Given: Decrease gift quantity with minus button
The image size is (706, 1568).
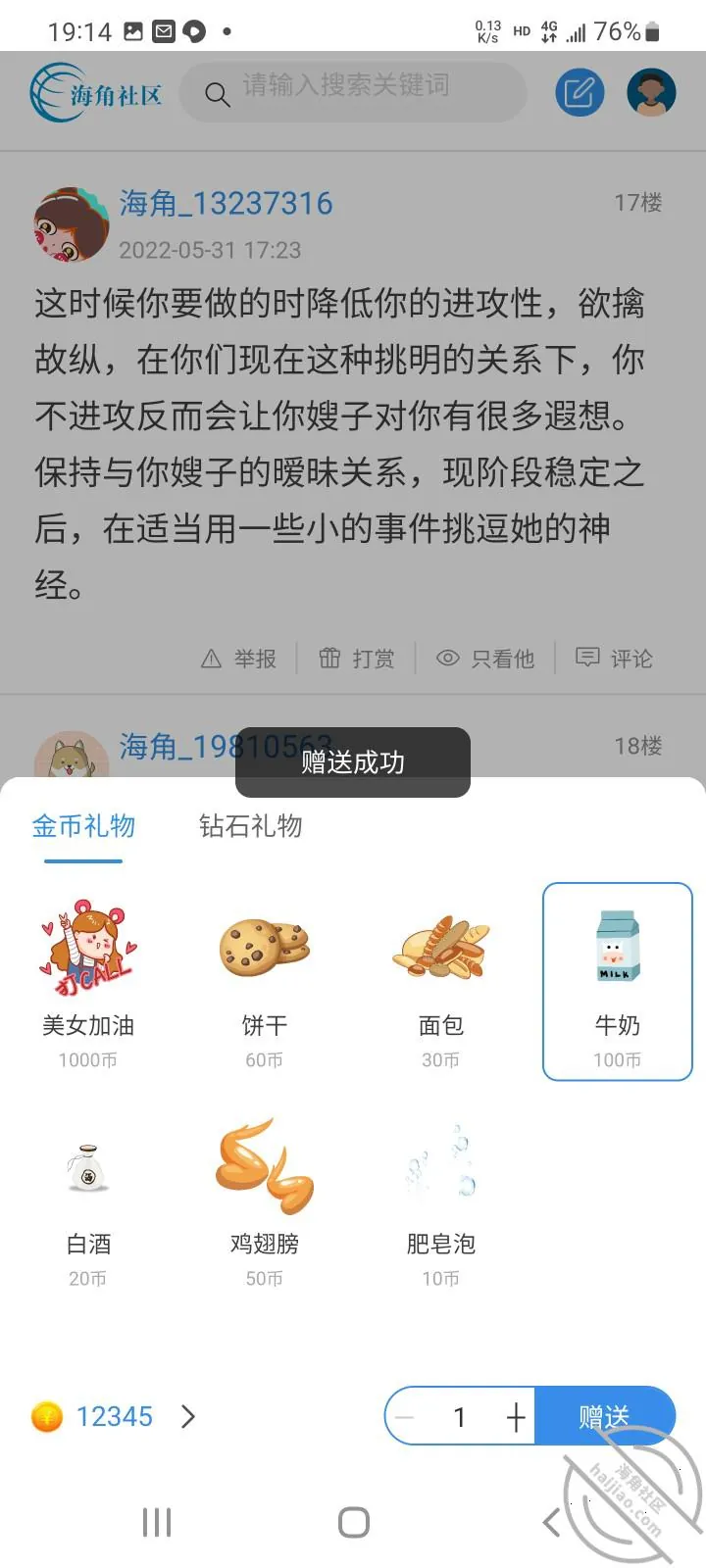Looking at the screenshot, I should click(x=404, y=1417).
